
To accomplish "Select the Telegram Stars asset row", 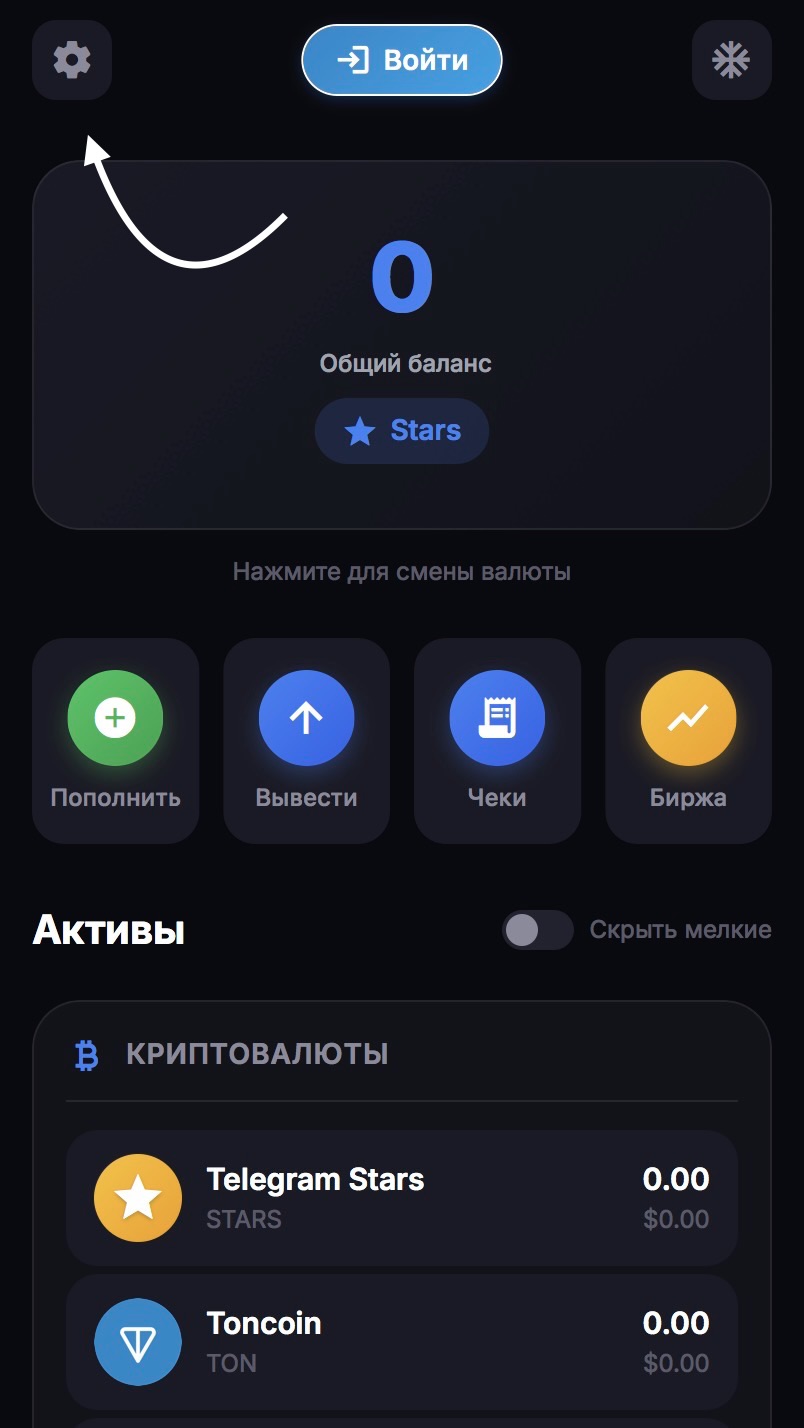I will click(x=401, y=1197).
